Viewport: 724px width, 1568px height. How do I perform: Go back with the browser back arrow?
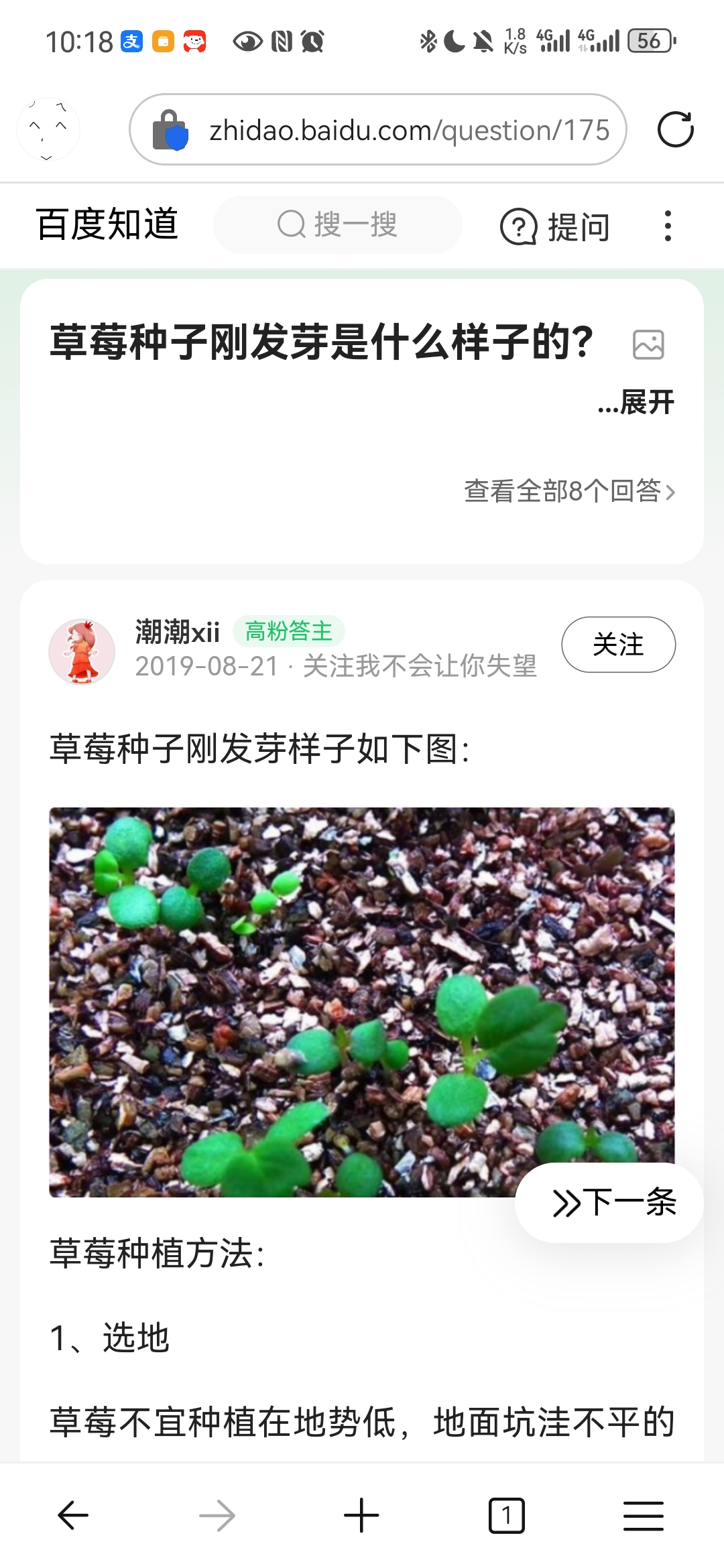(x=73, y=1515)
